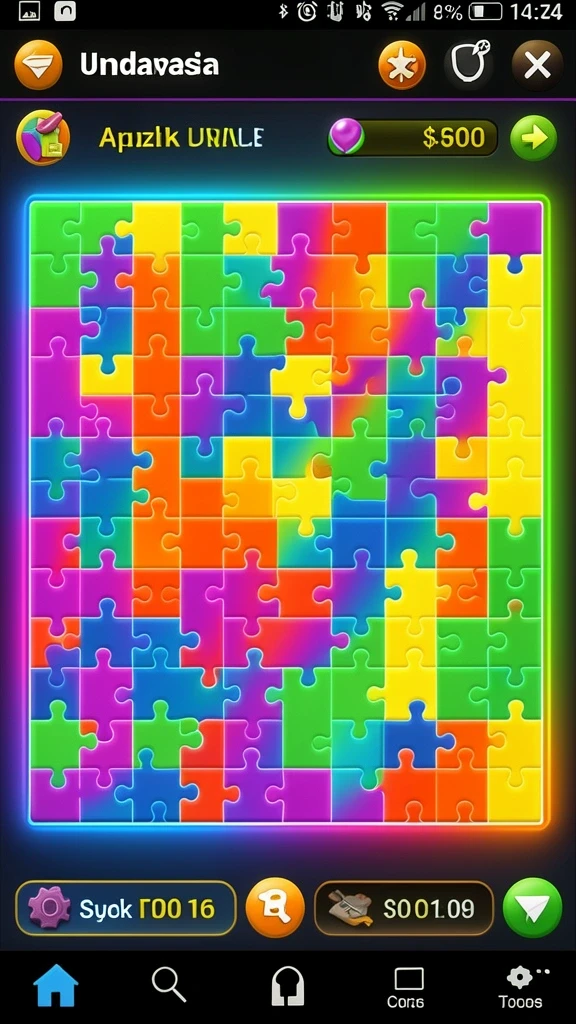Tap the orange star button
The width and height of the screenshot is (576, 1024).
[x=402, y=65]
